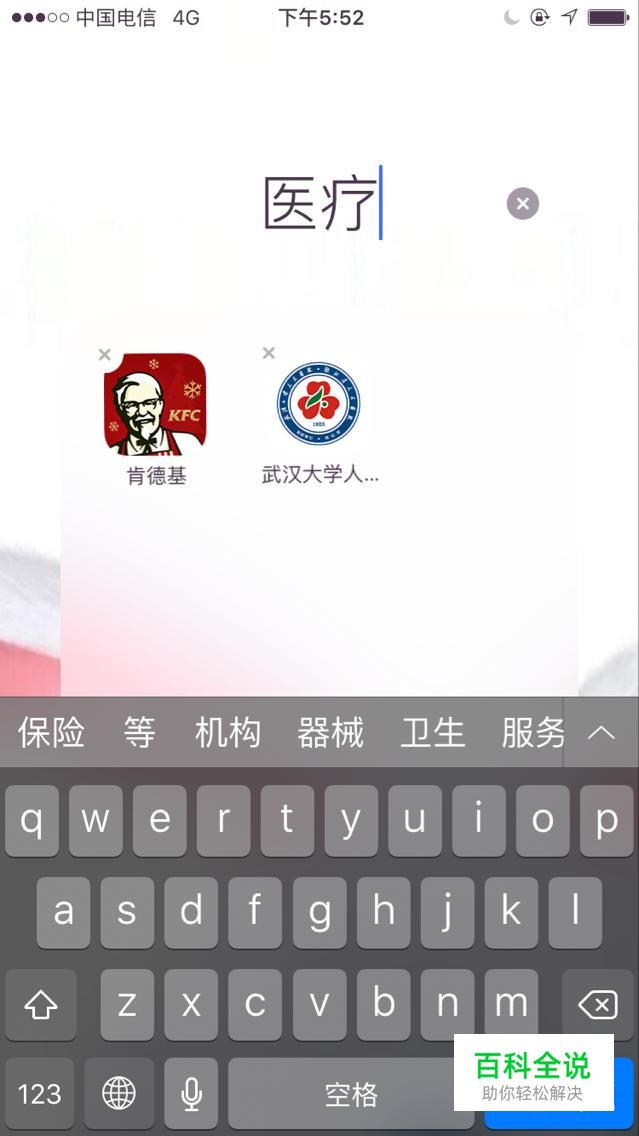Image resolution: width=639 pixels, height=1136 pixels.
Task: Remove 武汉大学人... with its small x
Action: pos(268,353)
